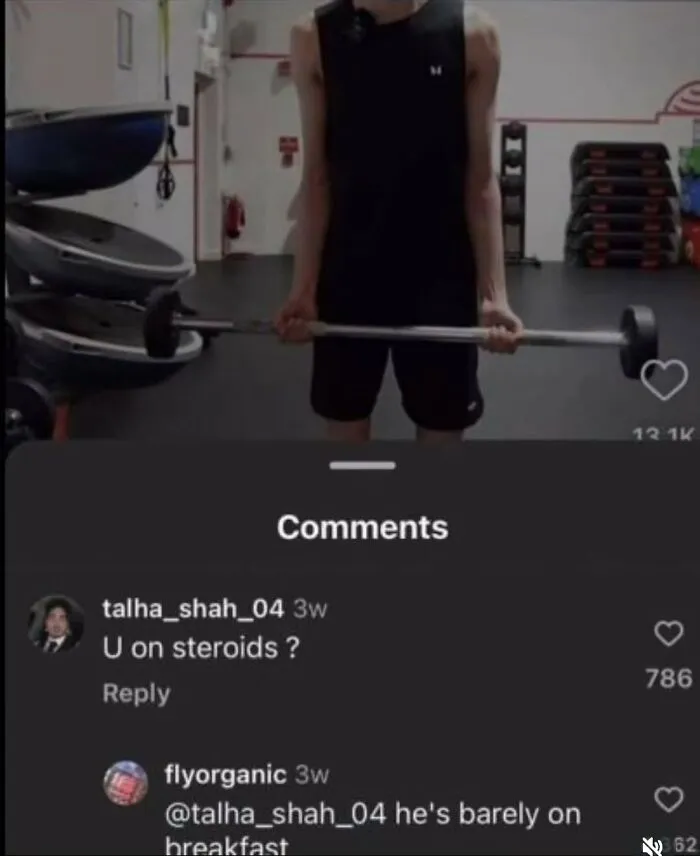
Task: Tap the comments sheet drag handle
Action: pos(363,465)
